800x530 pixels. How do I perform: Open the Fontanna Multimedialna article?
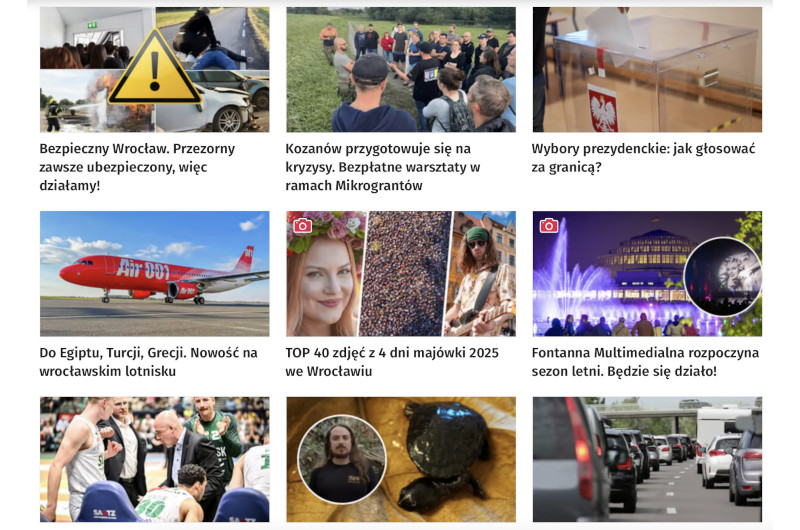(645, 361)
